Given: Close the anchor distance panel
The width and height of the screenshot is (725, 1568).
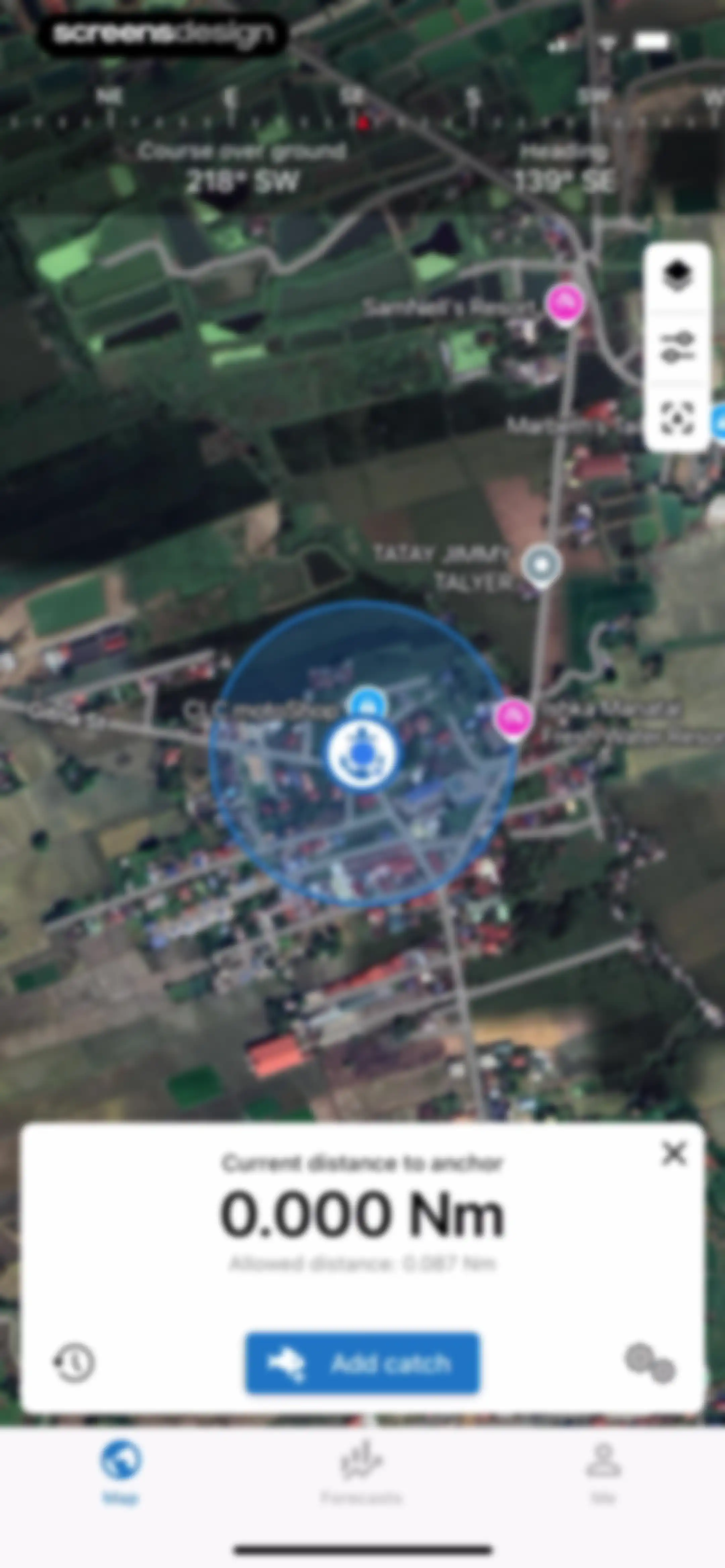Looking at the screenshot, I should pyautogui.click(x=674, y=1153).
